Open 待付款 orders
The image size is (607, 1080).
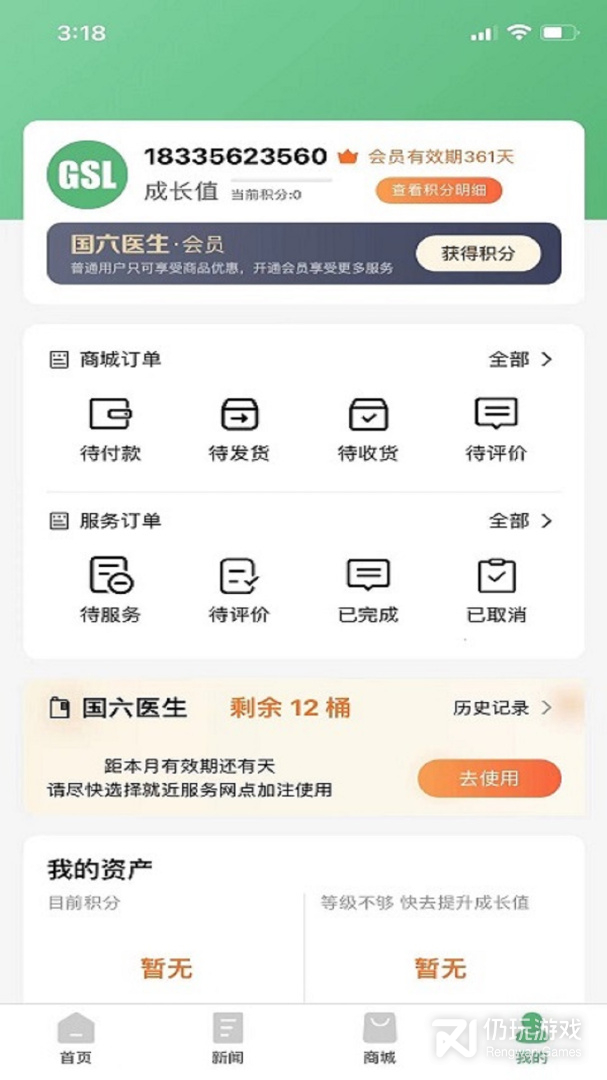coord(110,430)
